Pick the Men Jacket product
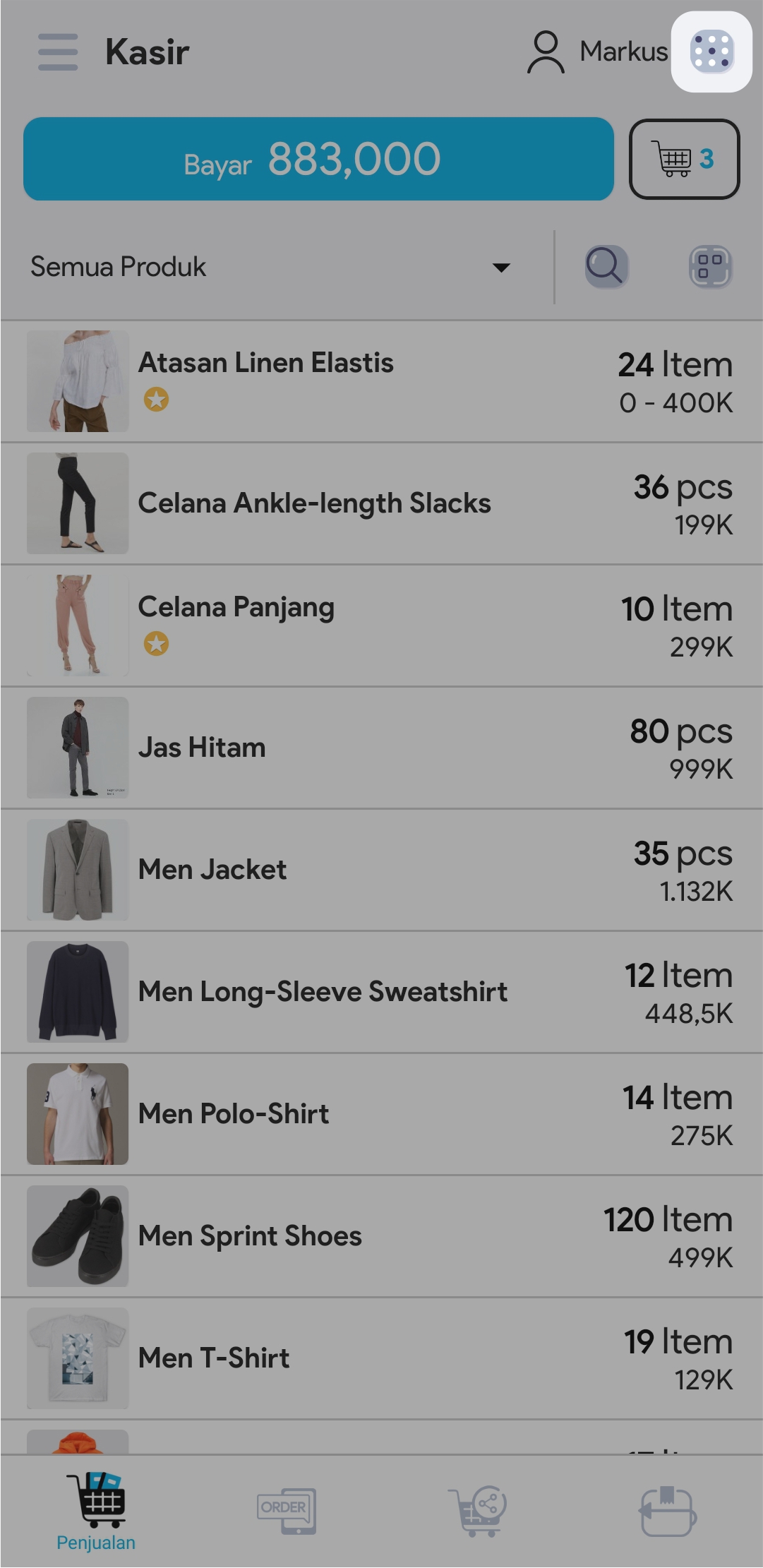This screenshot has height=1568, width=763. [381, 870]
